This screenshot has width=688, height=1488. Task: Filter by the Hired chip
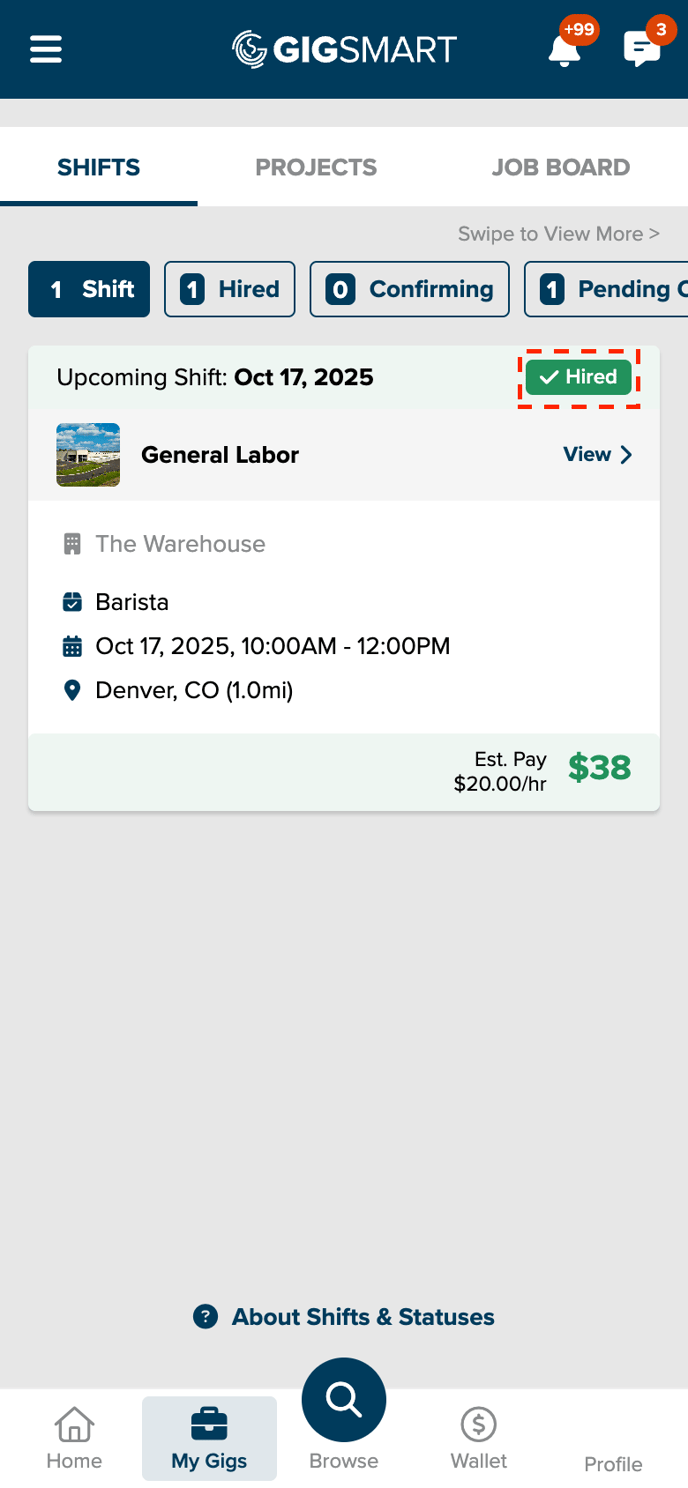click(x=230, y=289)
